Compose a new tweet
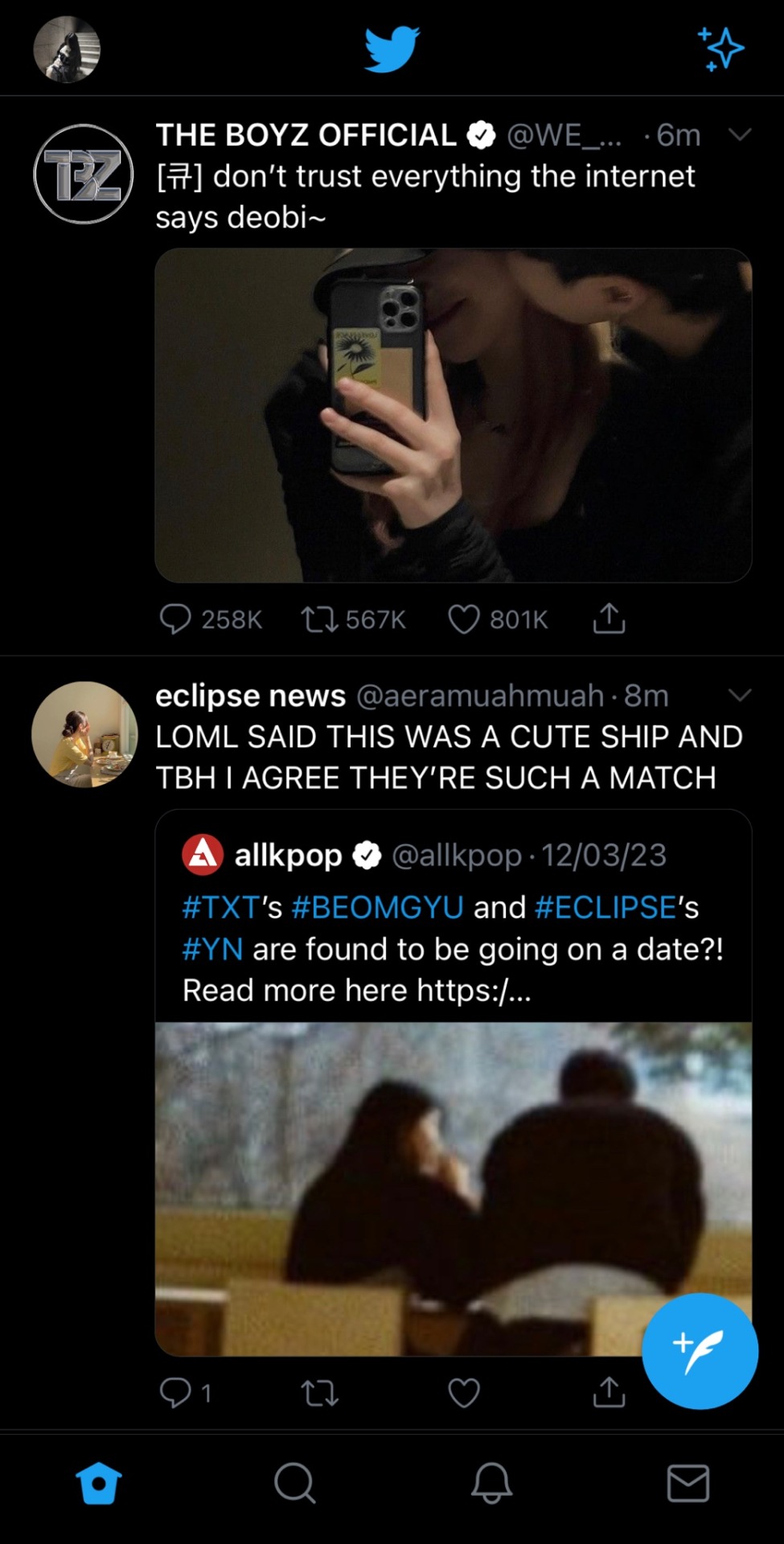784x1544 pixels. [x=699, y=1352]
